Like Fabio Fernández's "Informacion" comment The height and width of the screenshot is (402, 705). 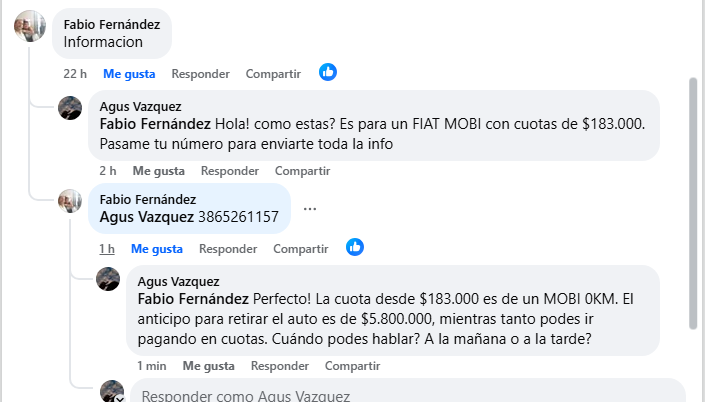[129, 73]
